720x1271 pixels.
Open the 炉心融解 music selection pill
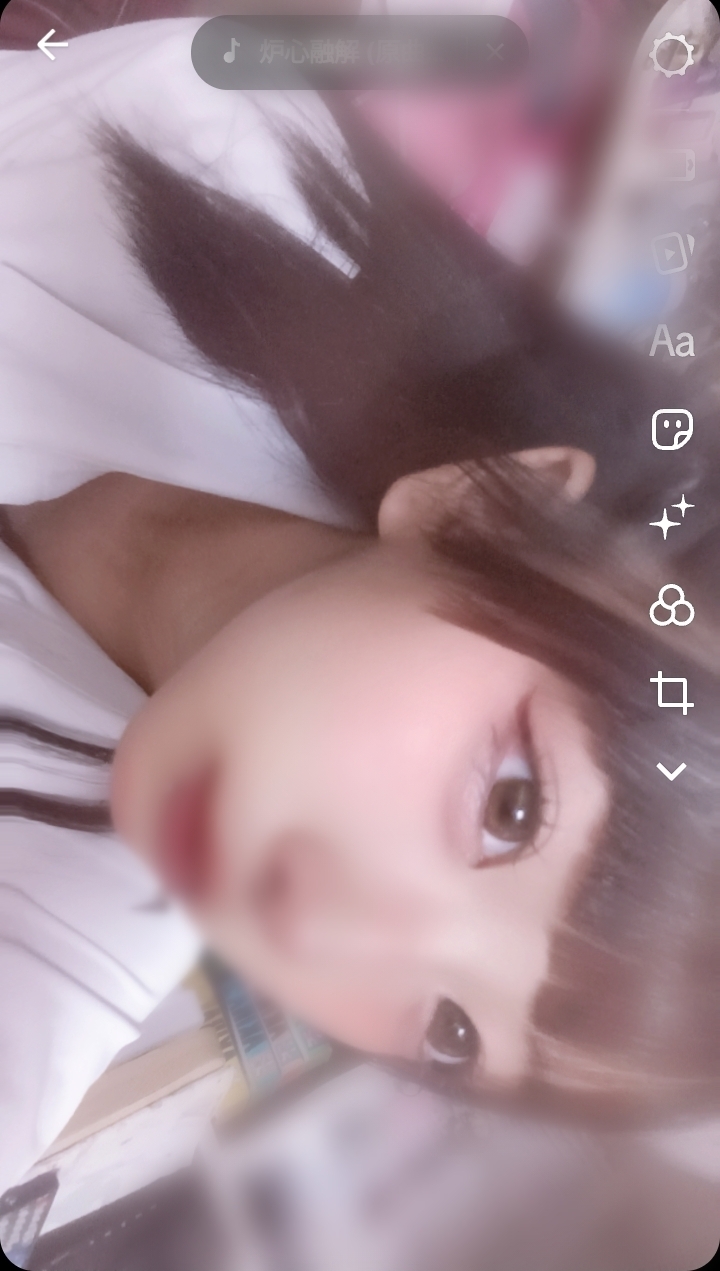click(330, 52)
